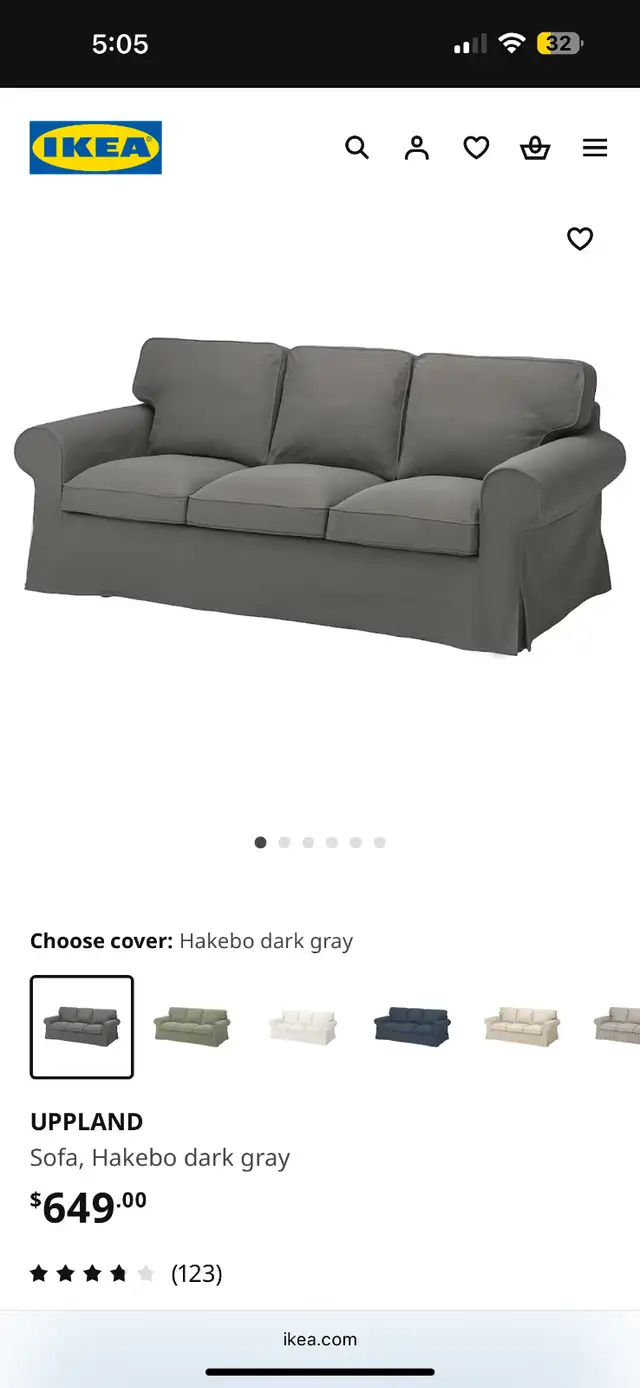Select the white cover option
640x1388 pixels.
click(x=302, y=1027)
